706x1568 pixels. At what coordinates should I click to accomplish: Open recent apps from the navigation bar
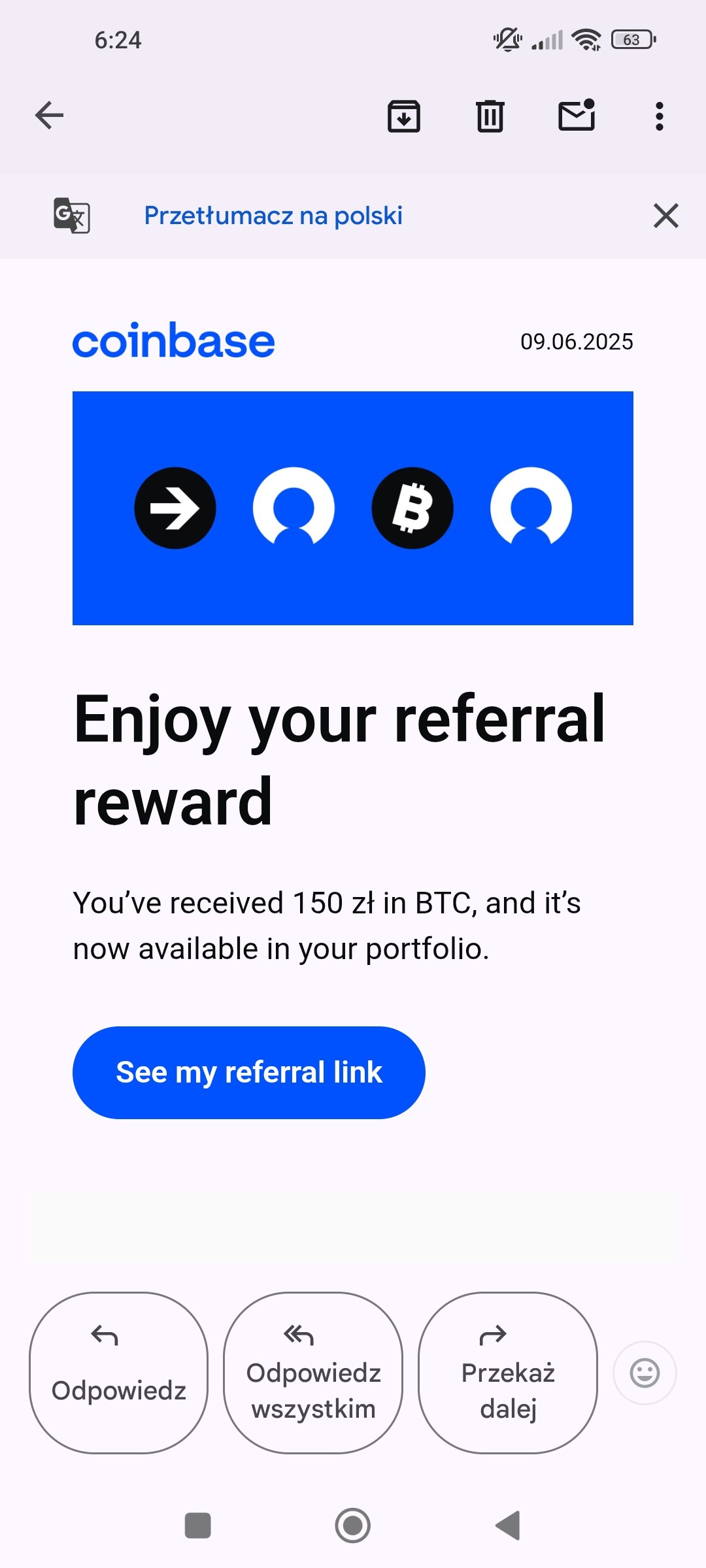(x=198, y=1526)
